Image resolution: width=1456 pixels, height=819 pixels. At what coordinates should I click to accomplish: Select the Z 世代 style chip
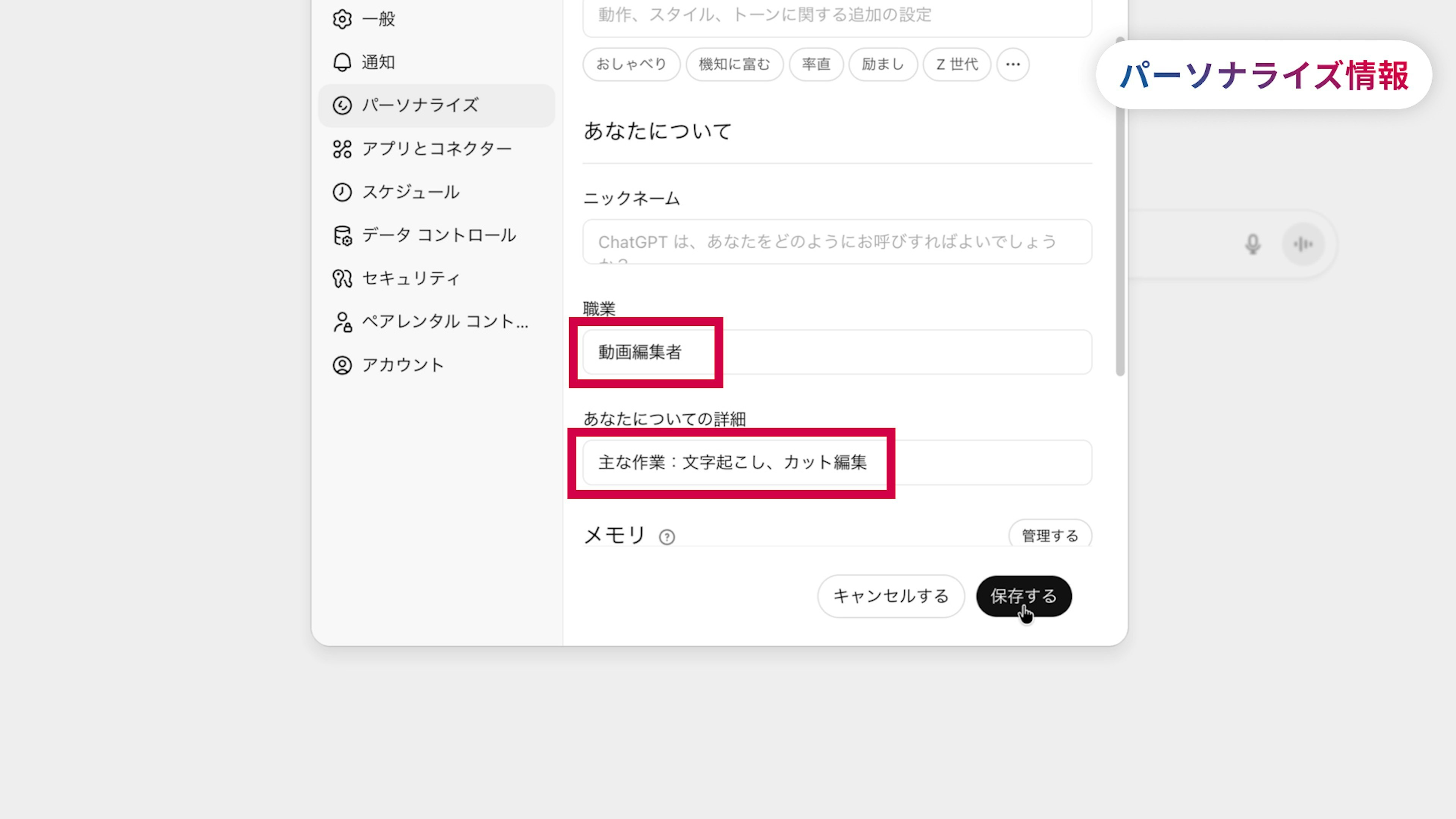(956, 64)
